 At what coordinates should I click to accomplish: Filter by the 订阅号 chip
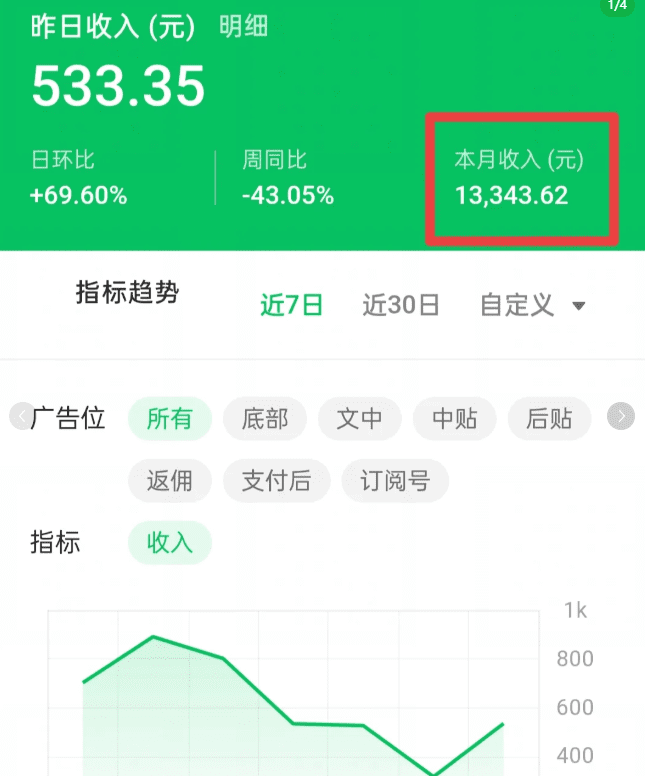[x=395, y=481]
